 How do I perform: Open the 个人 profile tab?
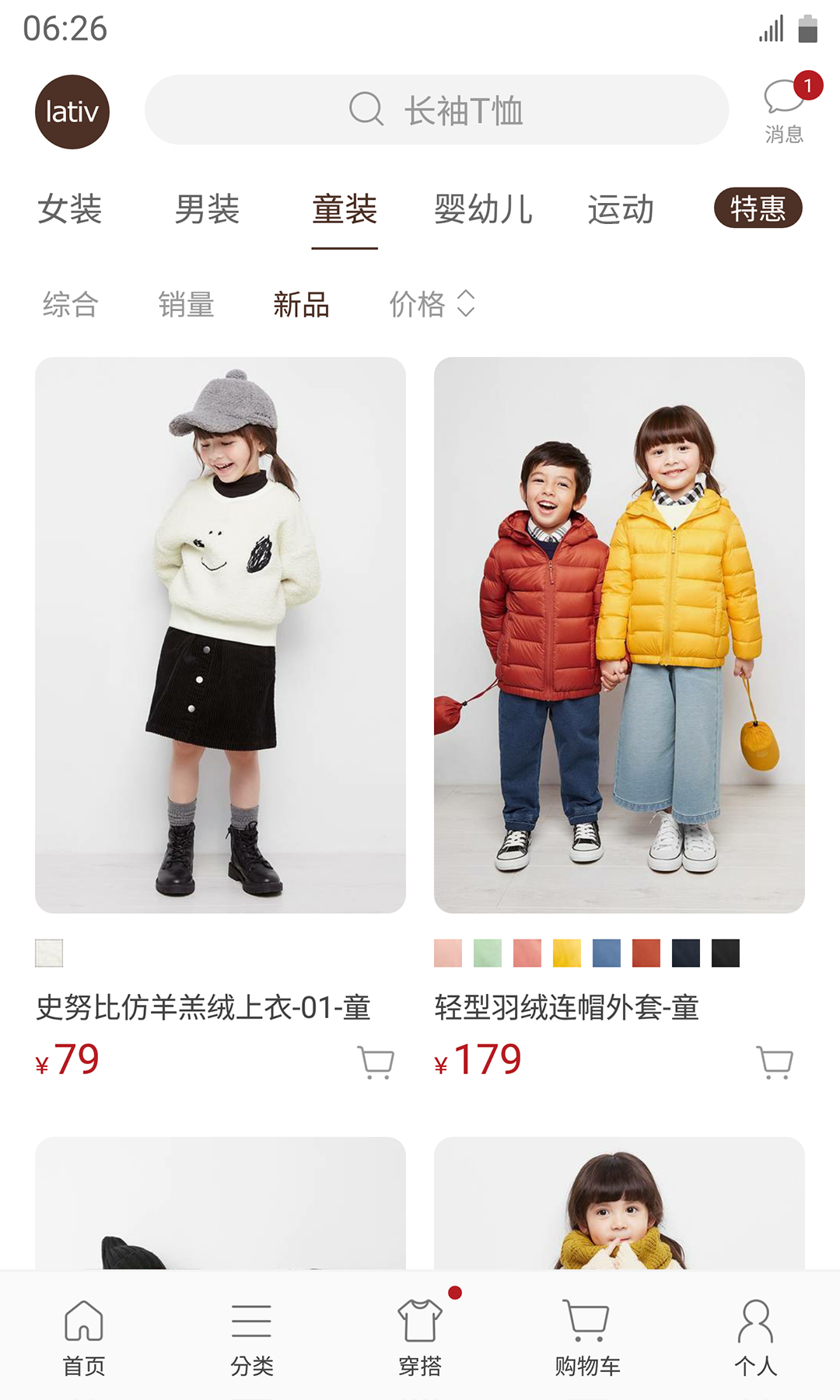pos(755,1336)
